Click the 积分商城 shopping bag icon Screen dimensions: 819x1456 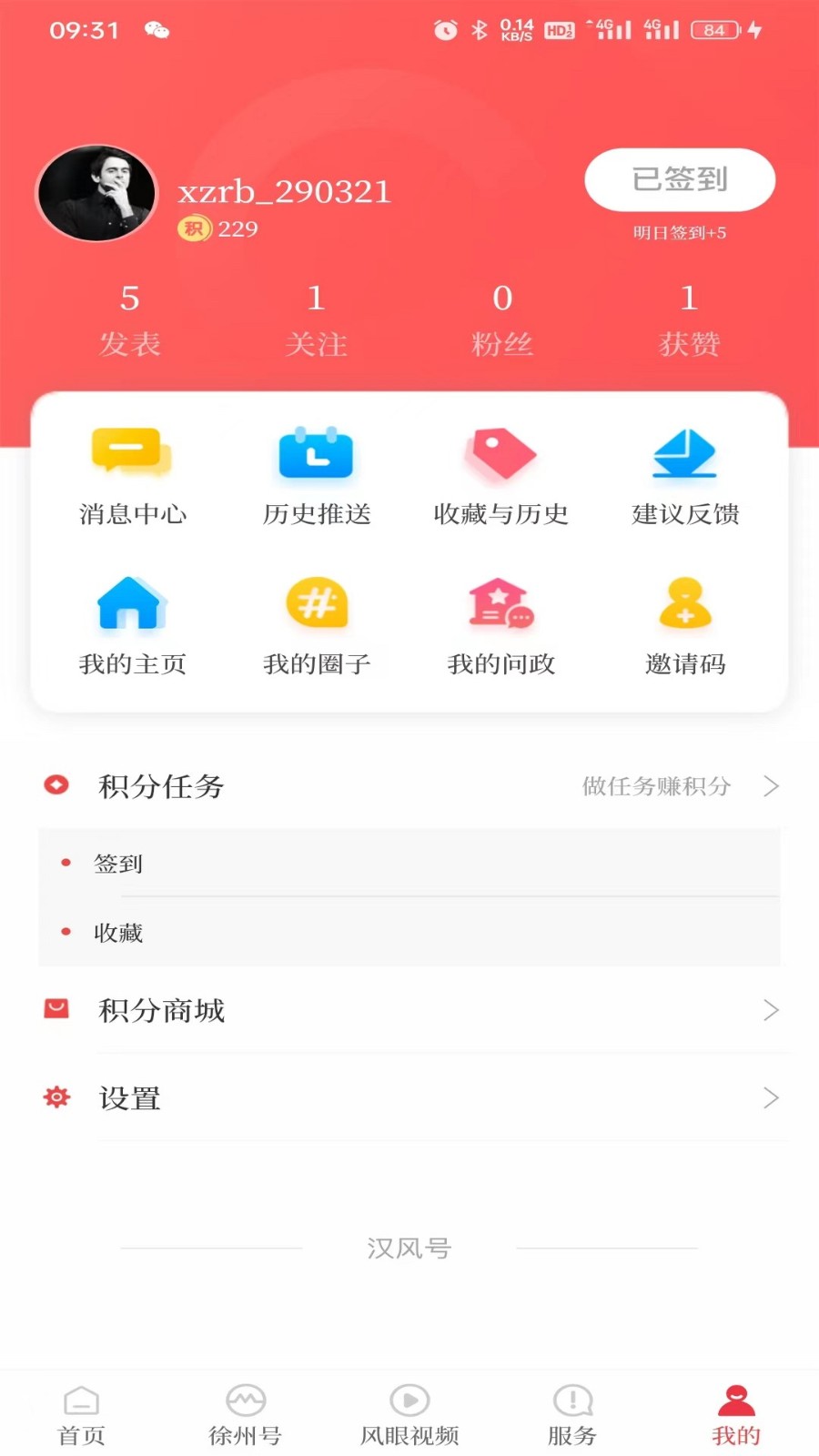click(x=56, y=1009)
